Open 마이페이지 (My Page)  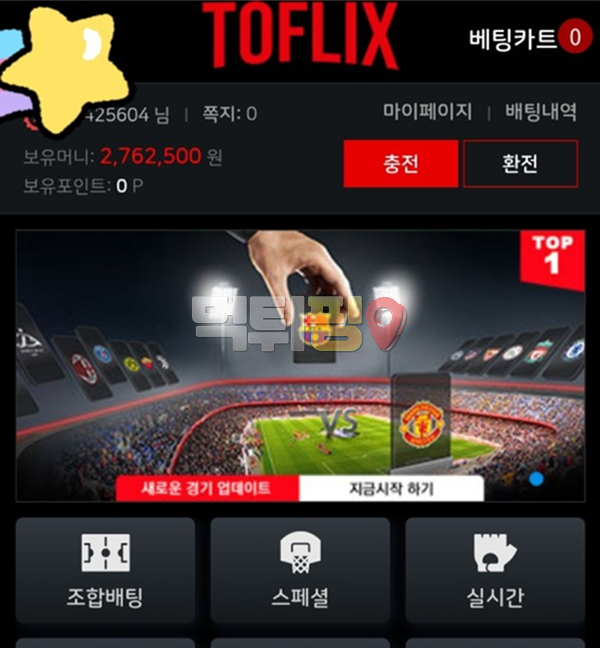click(427, 112)
